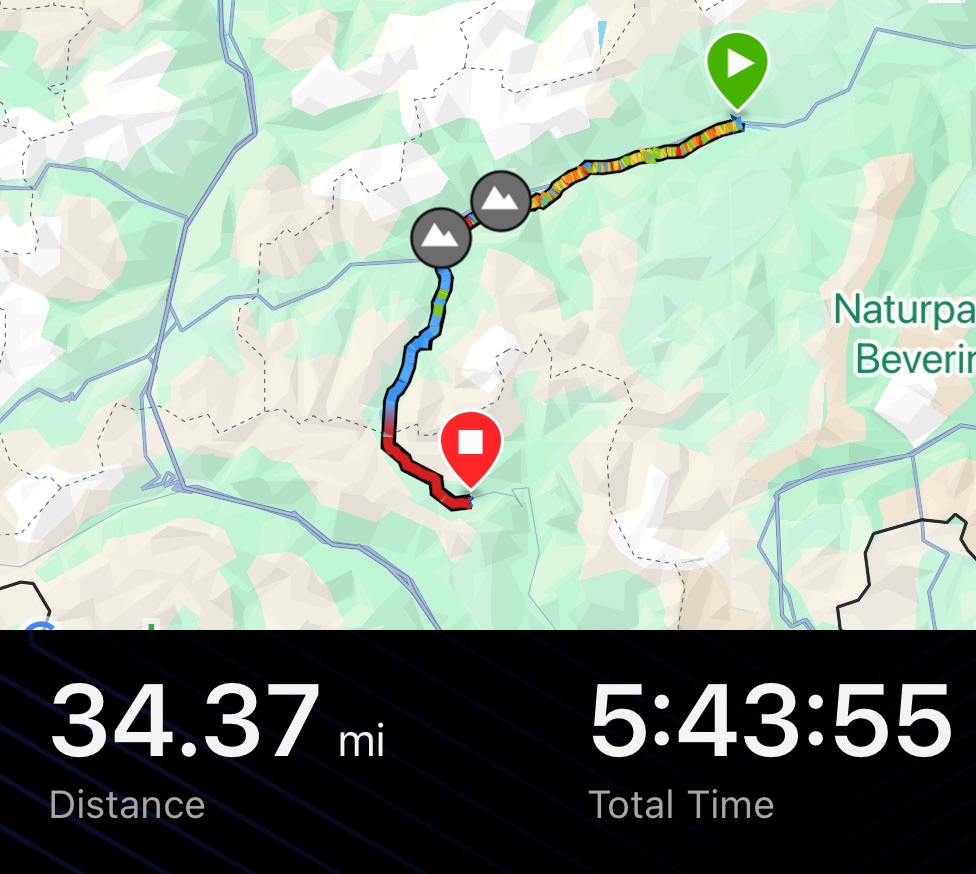This screenshot has height=874, width=976.
Task: Select the mountain marker nearest the start pin
Action: pyautogui.click(x=499, y=201)
